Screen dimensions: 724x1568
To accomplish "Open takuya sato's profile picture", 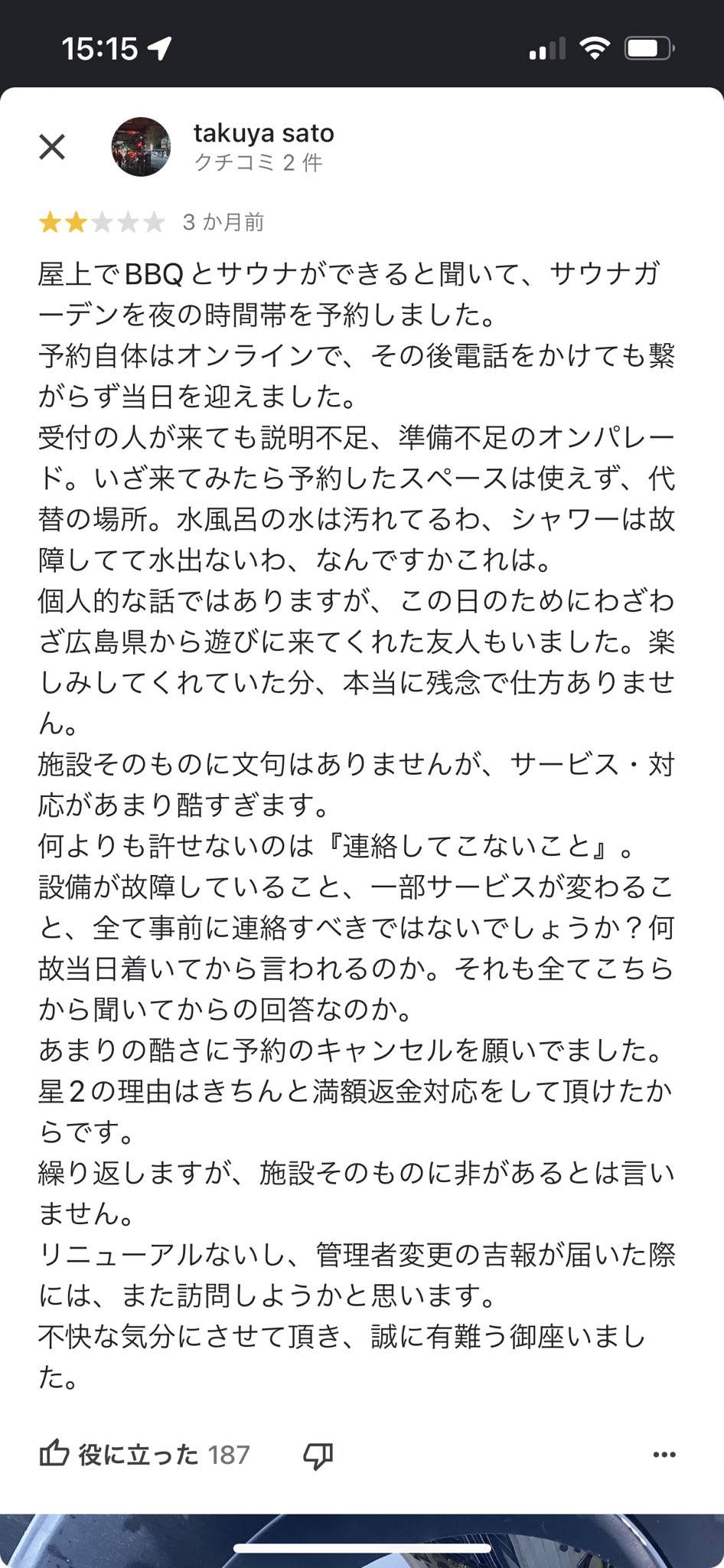I will (141, 147).
